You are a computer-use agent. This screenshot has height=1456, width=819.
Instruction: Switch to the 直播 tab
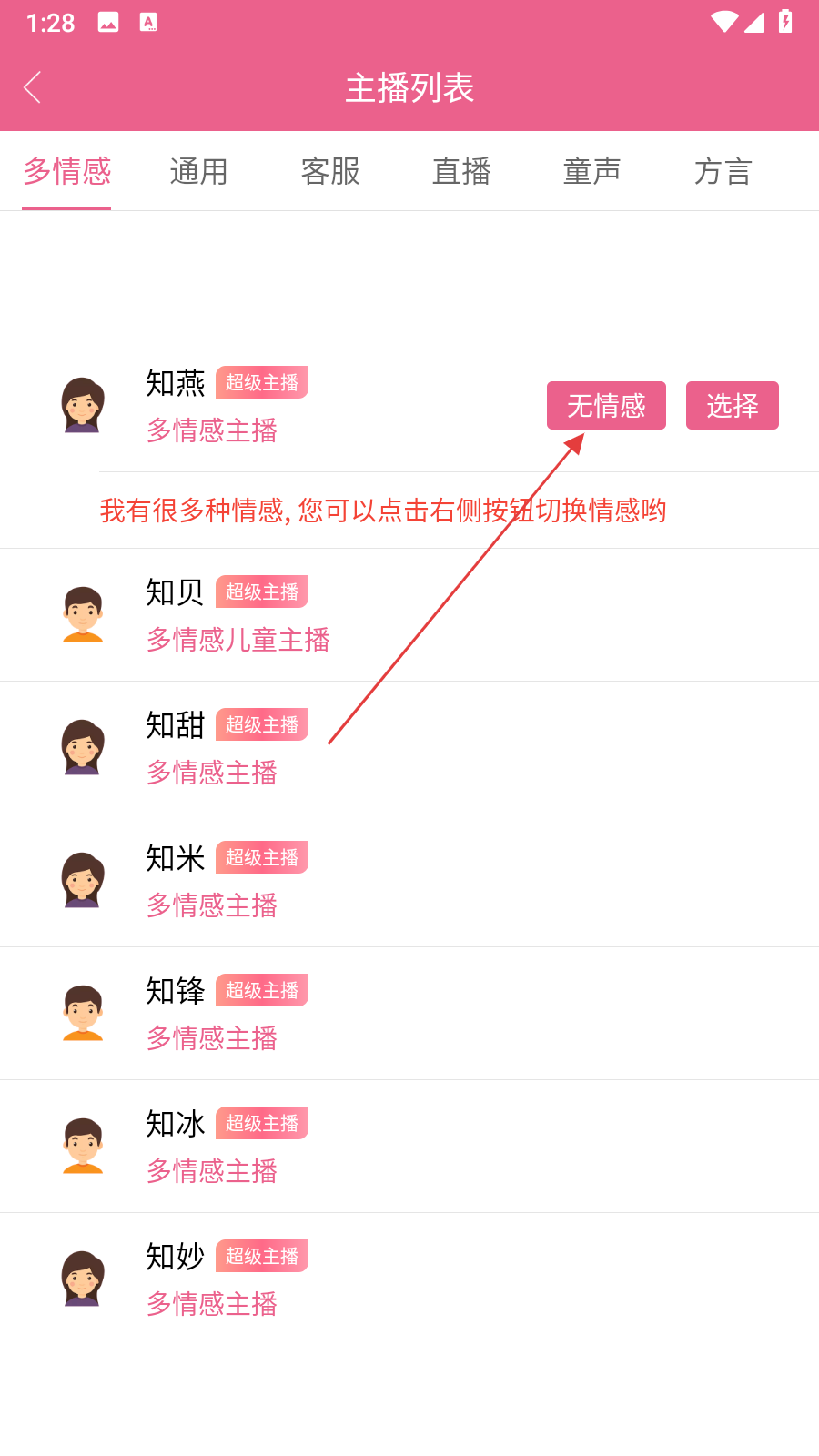(461, 171)
